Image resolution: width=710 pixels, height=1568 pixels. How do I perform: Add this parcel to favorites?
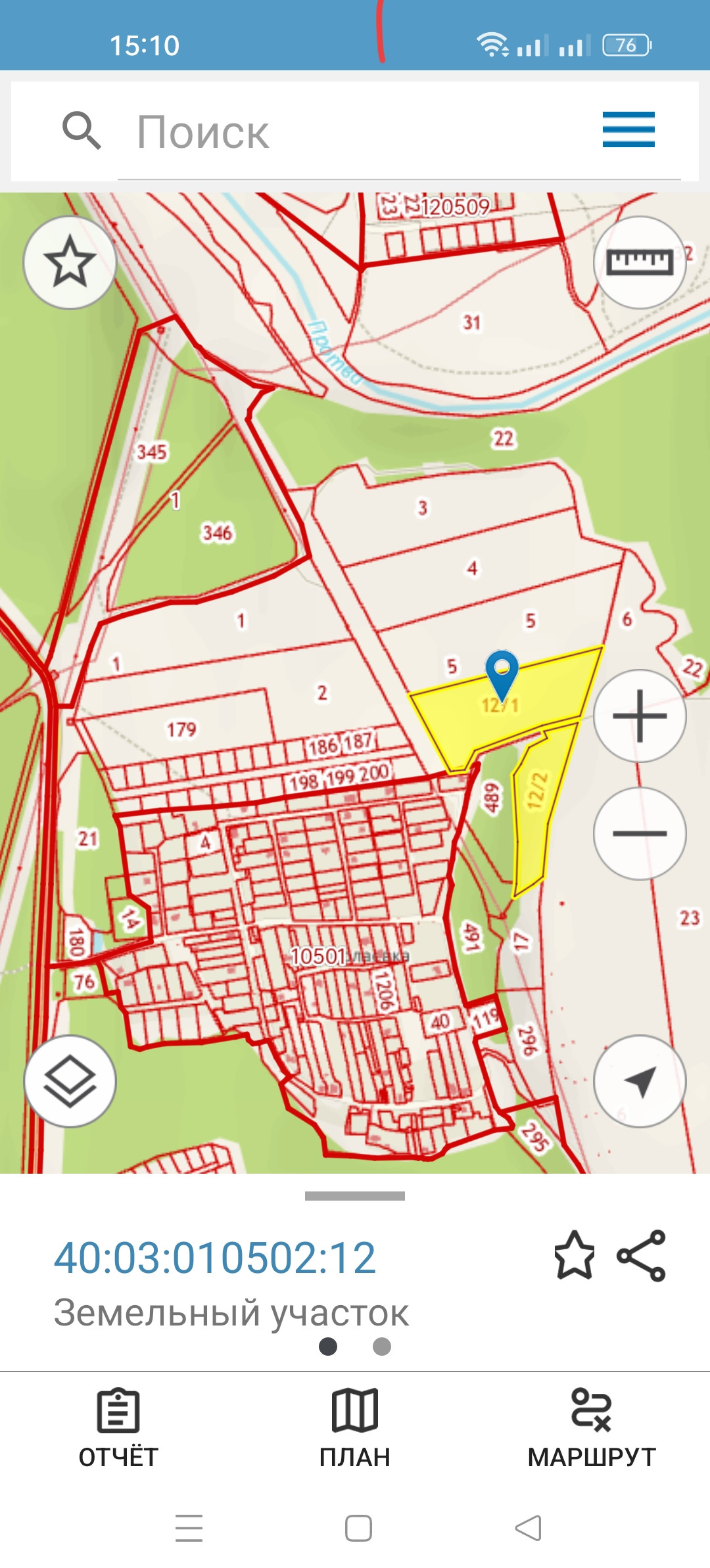click(x=575, y=1255)
